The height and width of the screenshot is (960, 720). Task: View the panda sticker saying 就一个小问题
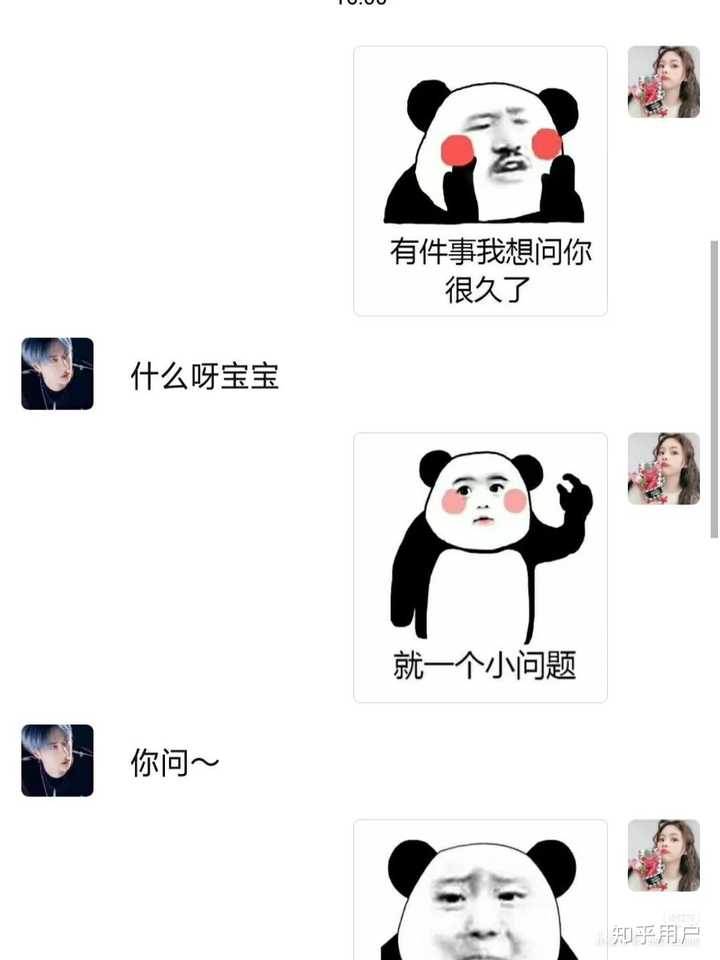[x=480, y=565]
